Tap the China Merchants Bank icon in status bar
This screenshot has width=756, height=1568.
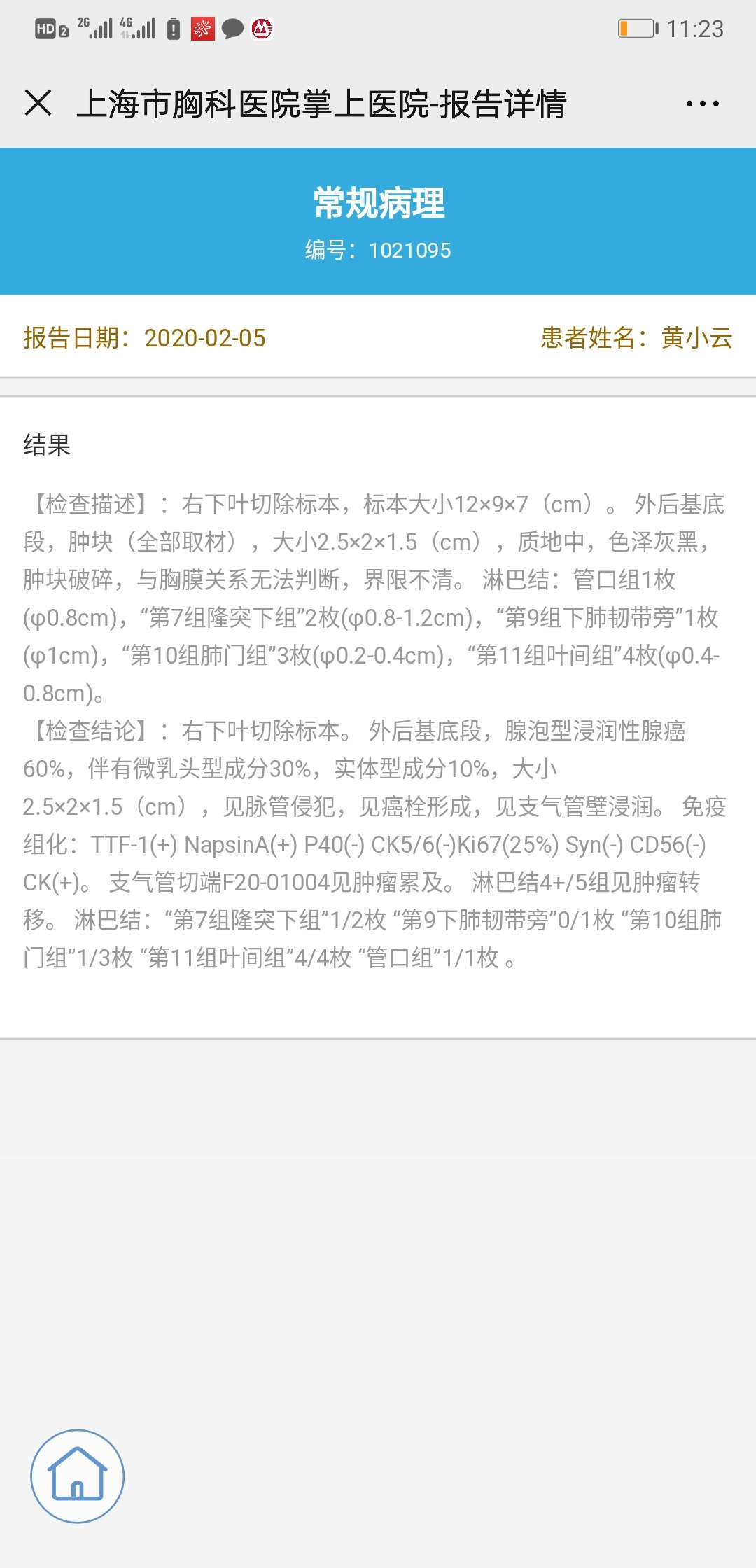[261, 28]
